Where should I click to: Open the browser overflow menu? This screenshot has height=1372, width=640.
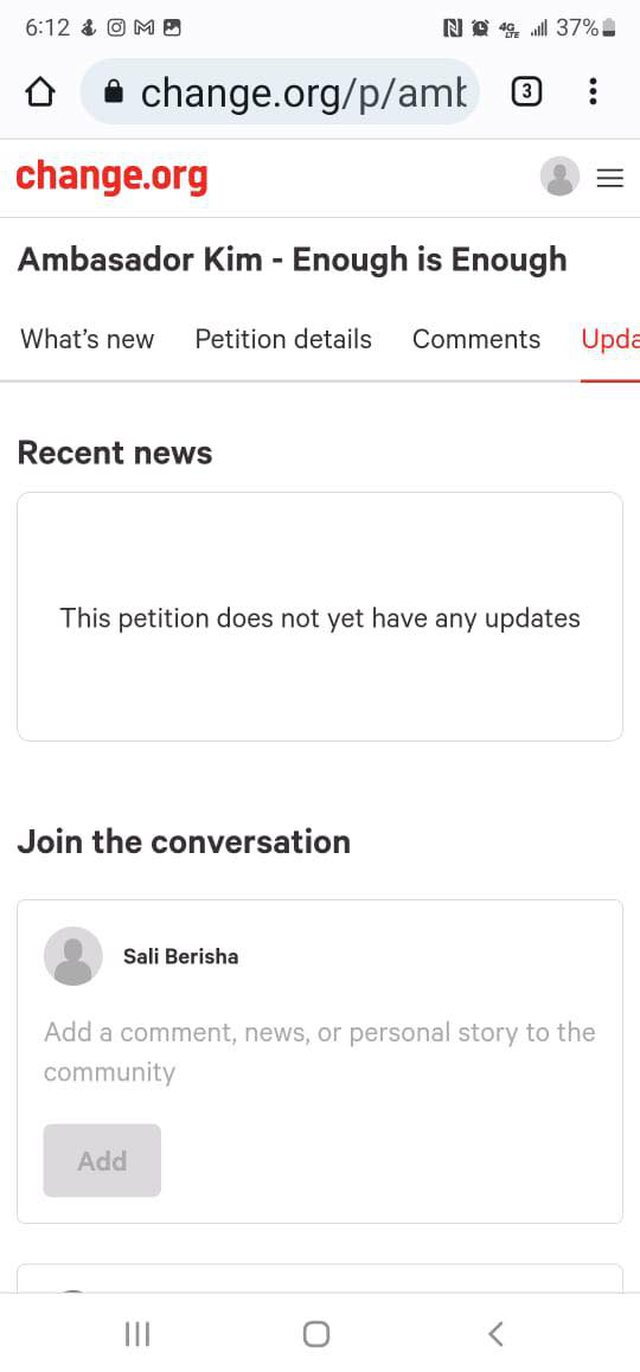tap(593, 93)
